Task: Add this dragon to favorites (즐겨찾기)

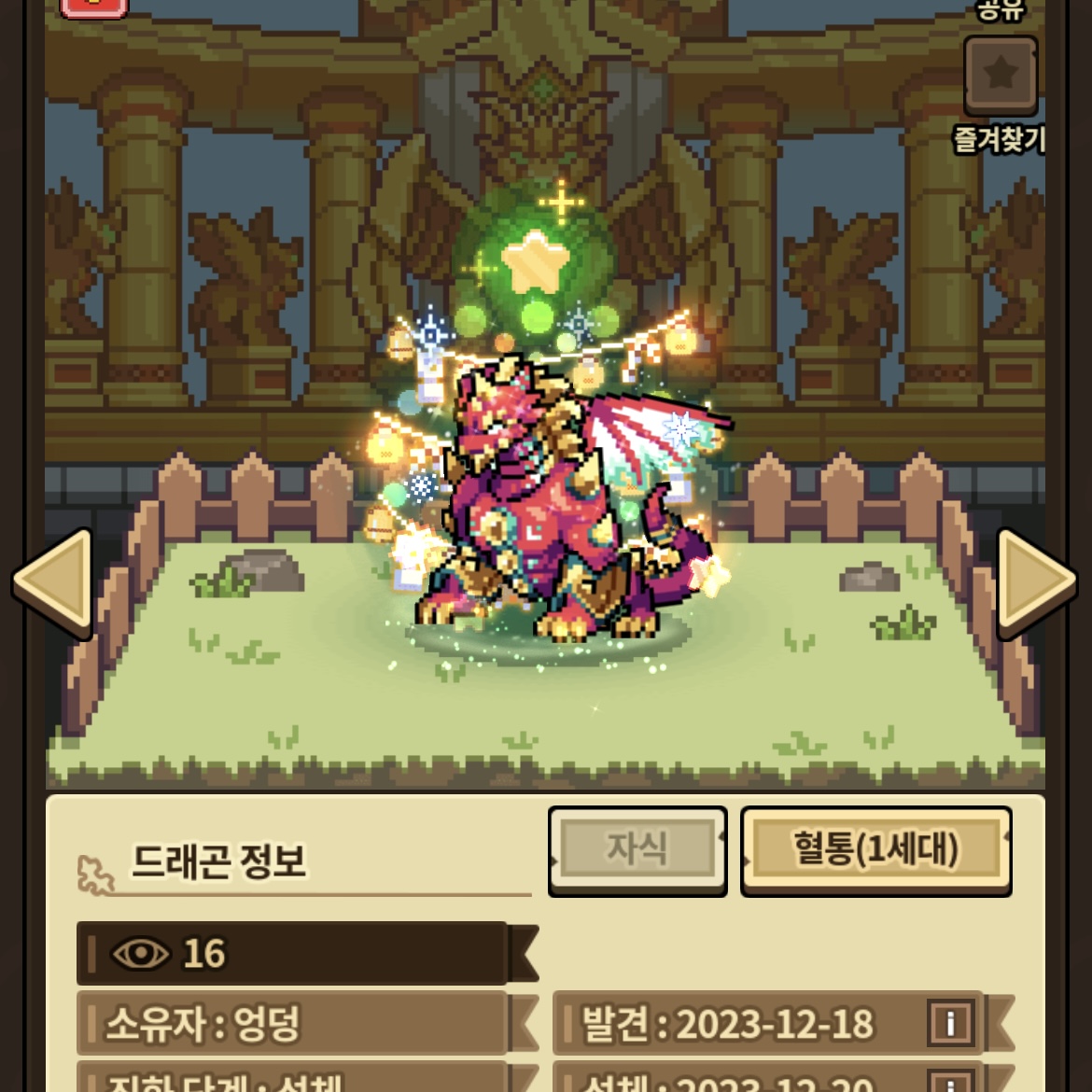Action: tap(1000, 75)
